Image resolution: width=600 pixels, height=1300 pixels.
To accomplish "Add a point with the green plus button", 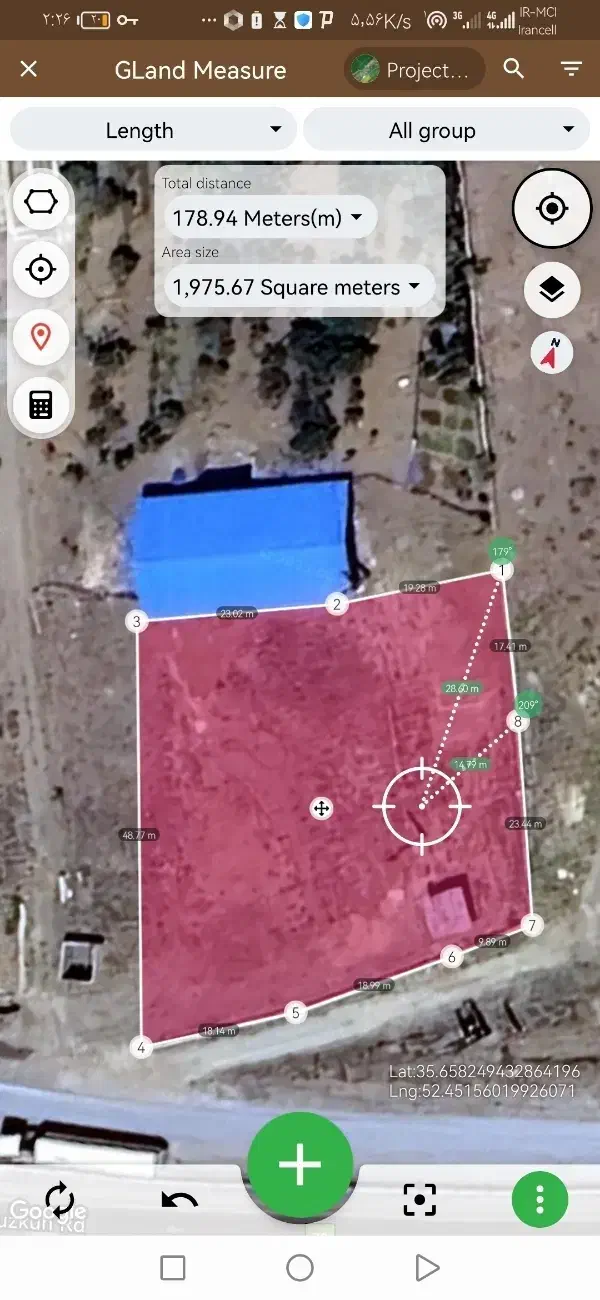I will coord(300,1166).
